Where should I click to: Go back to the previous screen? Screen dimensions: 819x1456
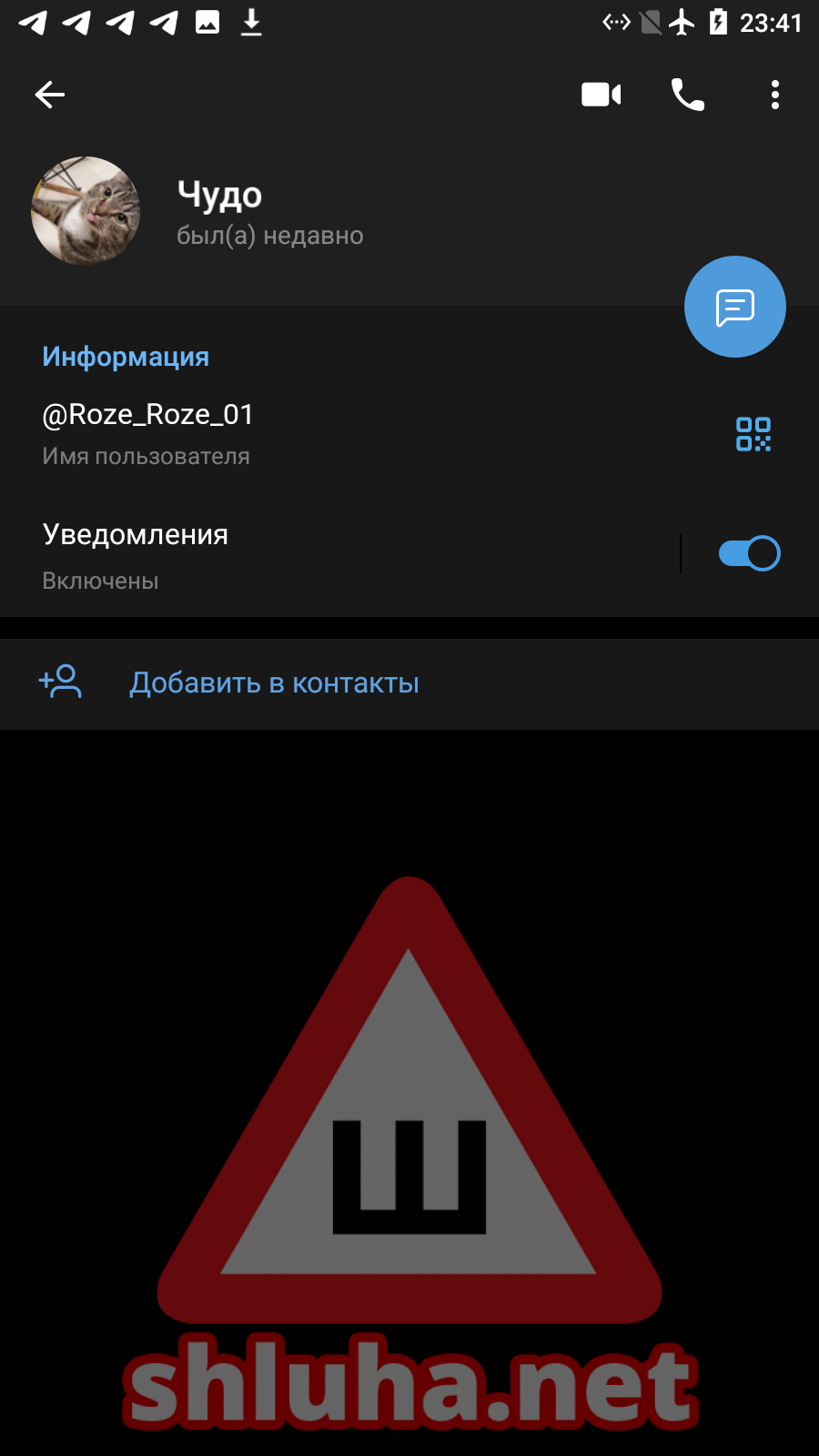[x=50, y=95]
